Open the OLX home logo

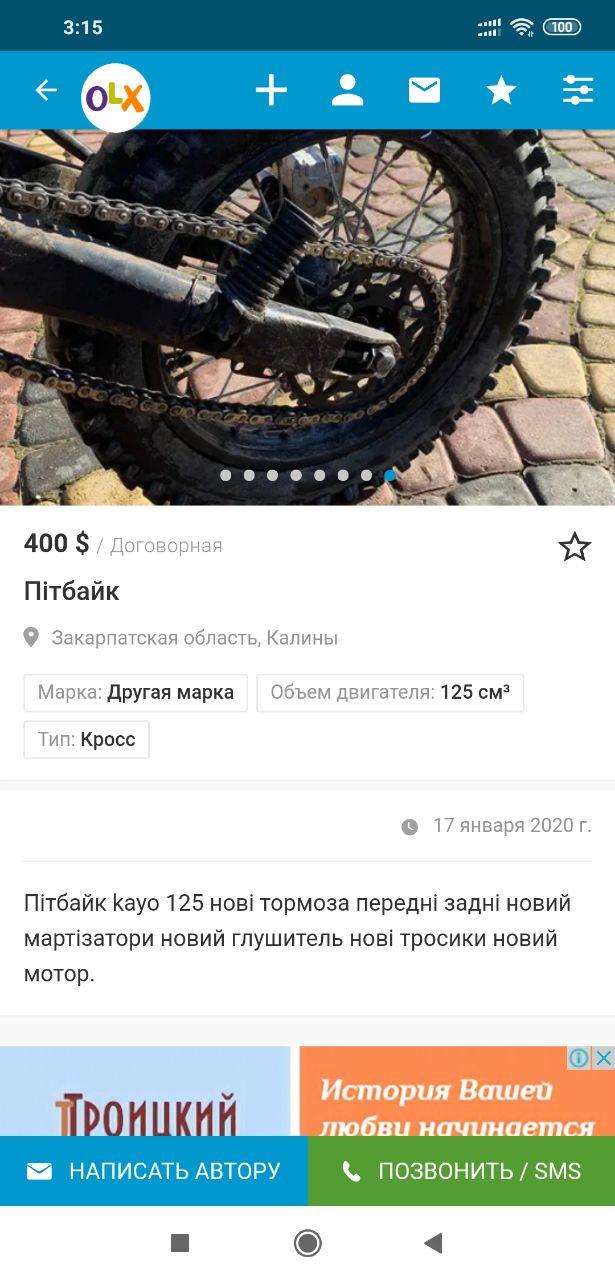(116, 97)
